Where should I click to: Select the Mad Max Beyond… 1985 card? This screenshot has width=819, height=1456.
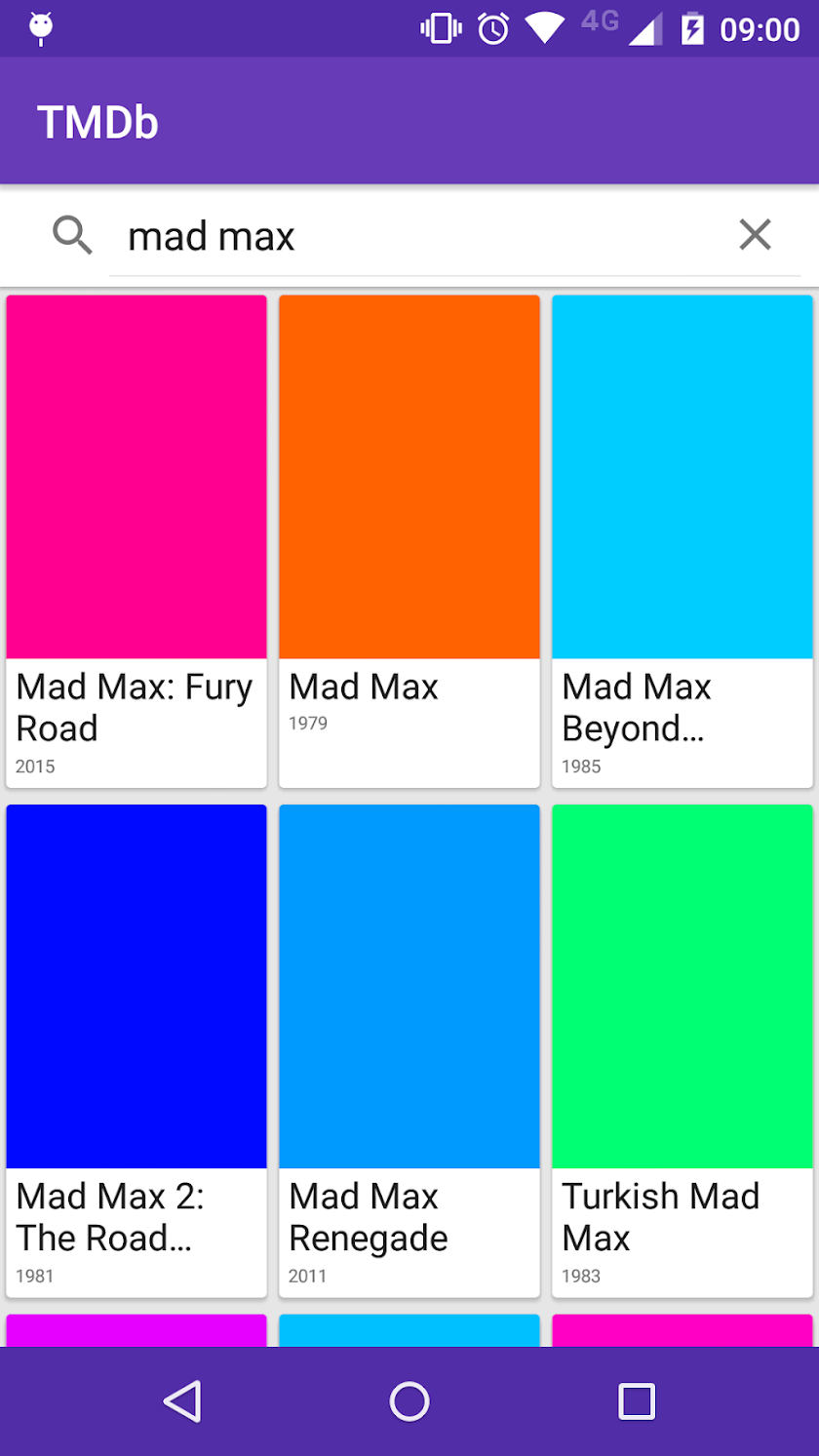click(682, 541)
